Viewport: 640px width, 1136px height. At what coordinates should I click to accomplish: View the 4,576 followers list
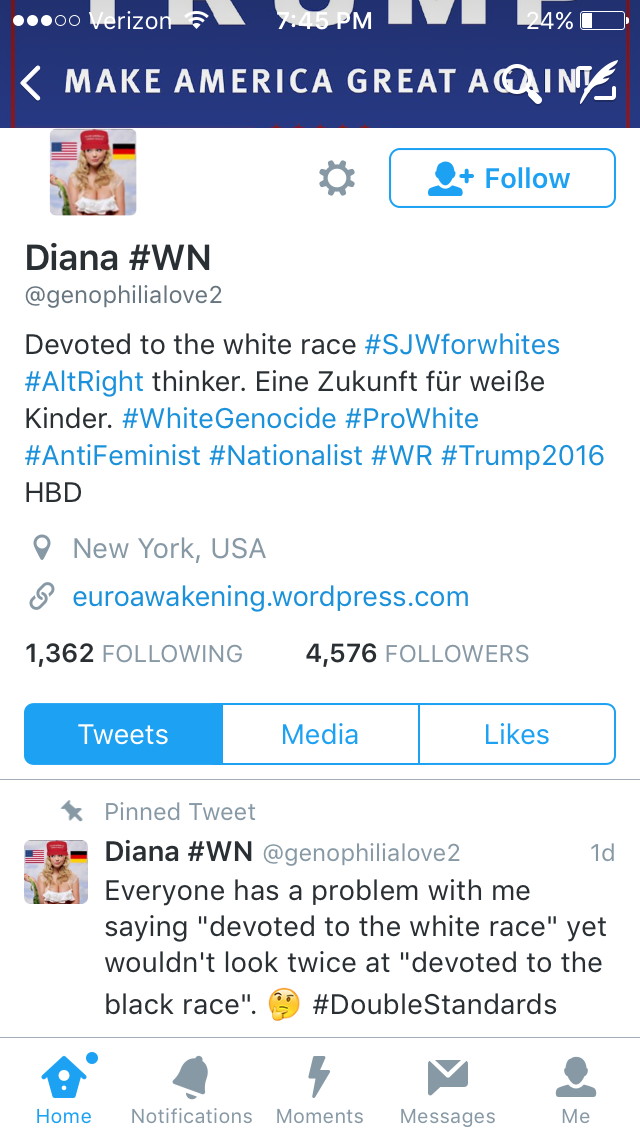point(417,654)
